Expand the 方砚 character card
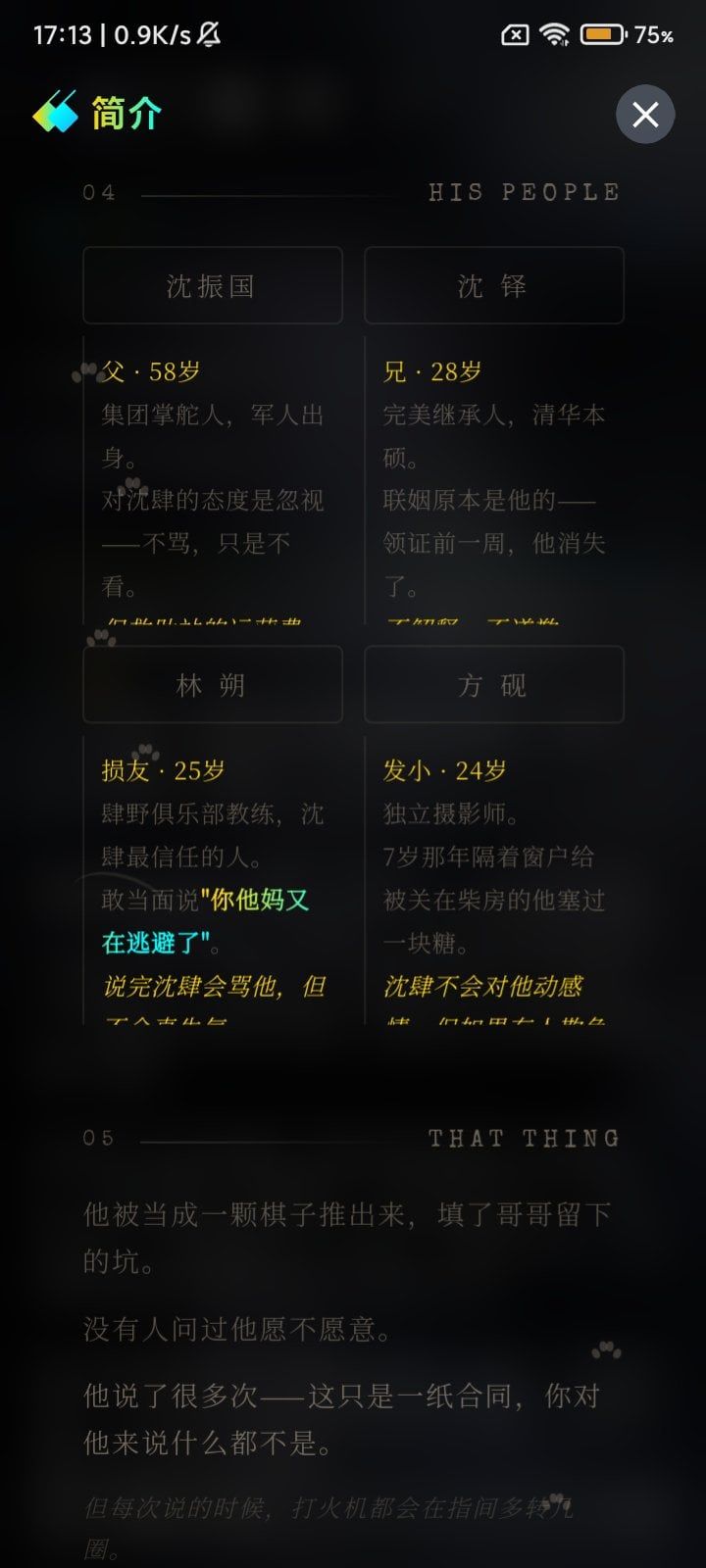The height and width of the screenshot is (1568, 706). 494,684
